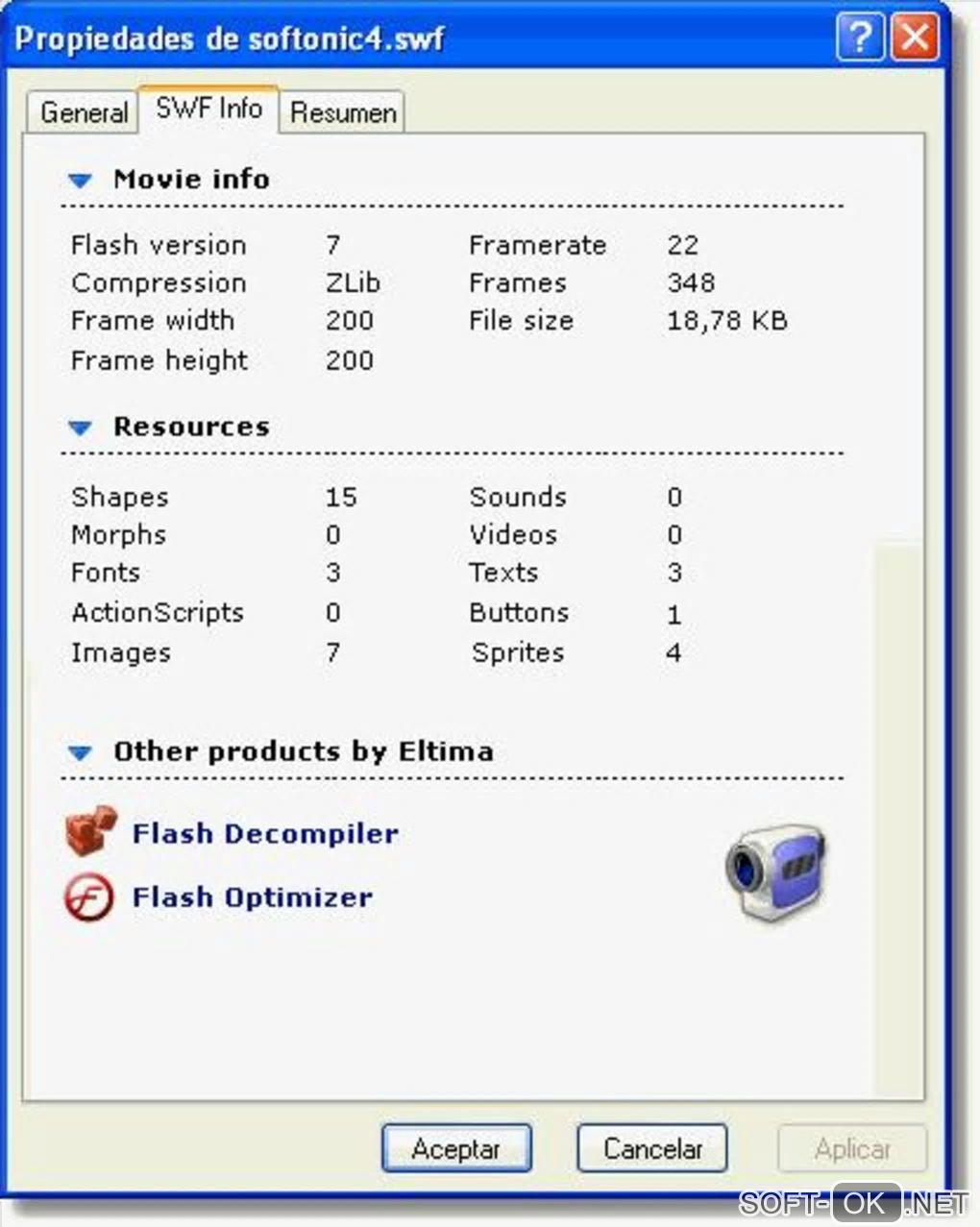
Task: Open the Flash Decompiler link
Action: tap(264, 834)
